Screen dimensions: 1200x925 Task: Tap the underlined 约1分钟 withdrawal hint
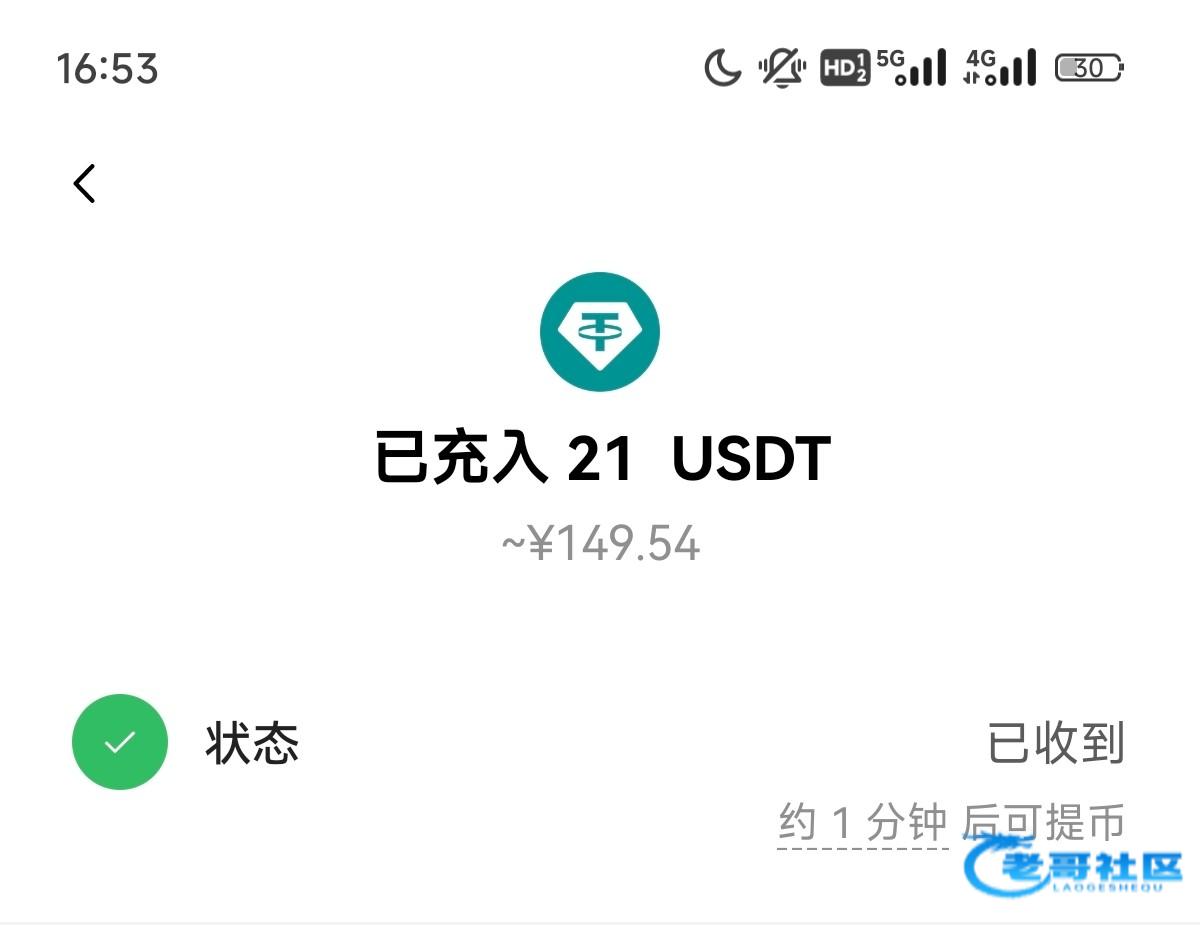[x=862, y=824]
